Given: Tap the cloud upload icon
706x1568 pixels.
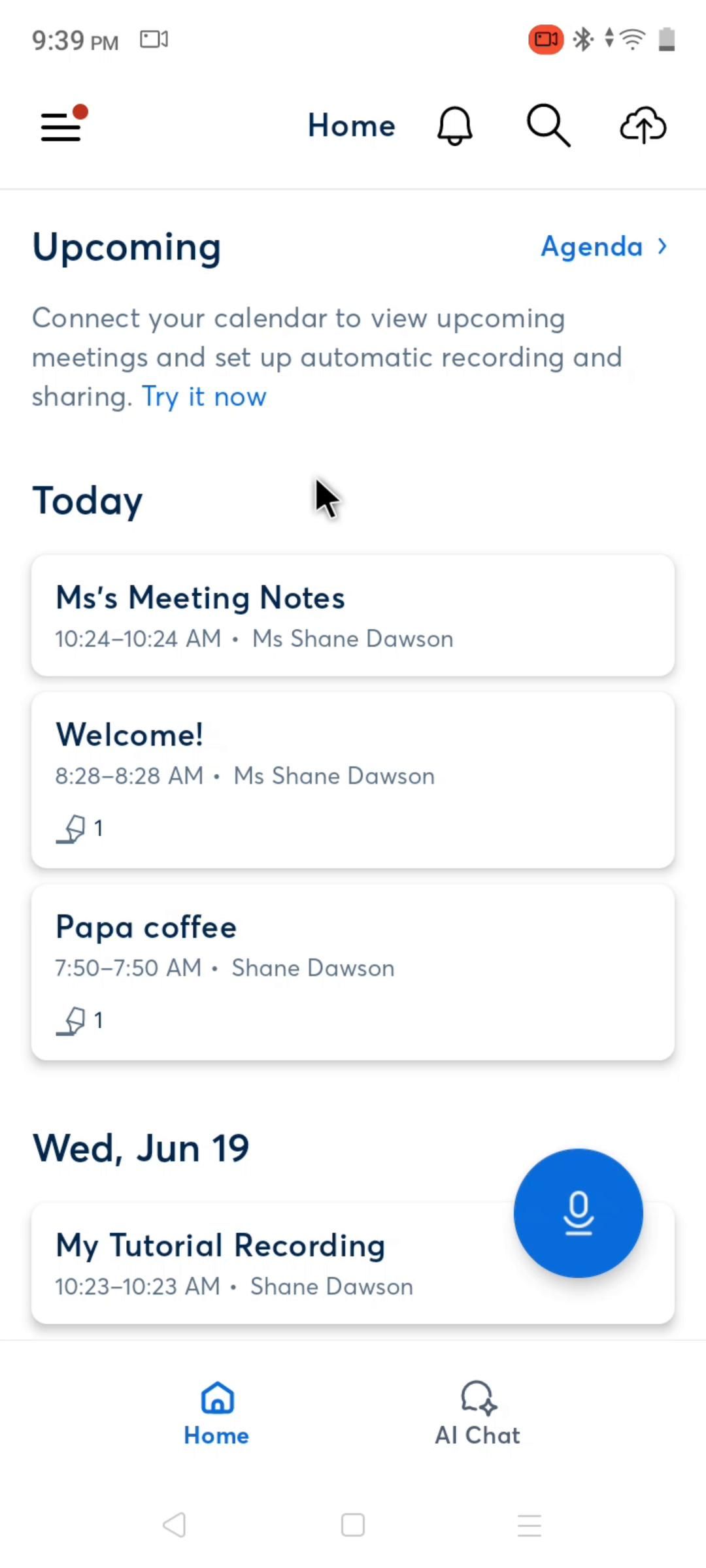Looking at the screenshot, I should [643, 125].
